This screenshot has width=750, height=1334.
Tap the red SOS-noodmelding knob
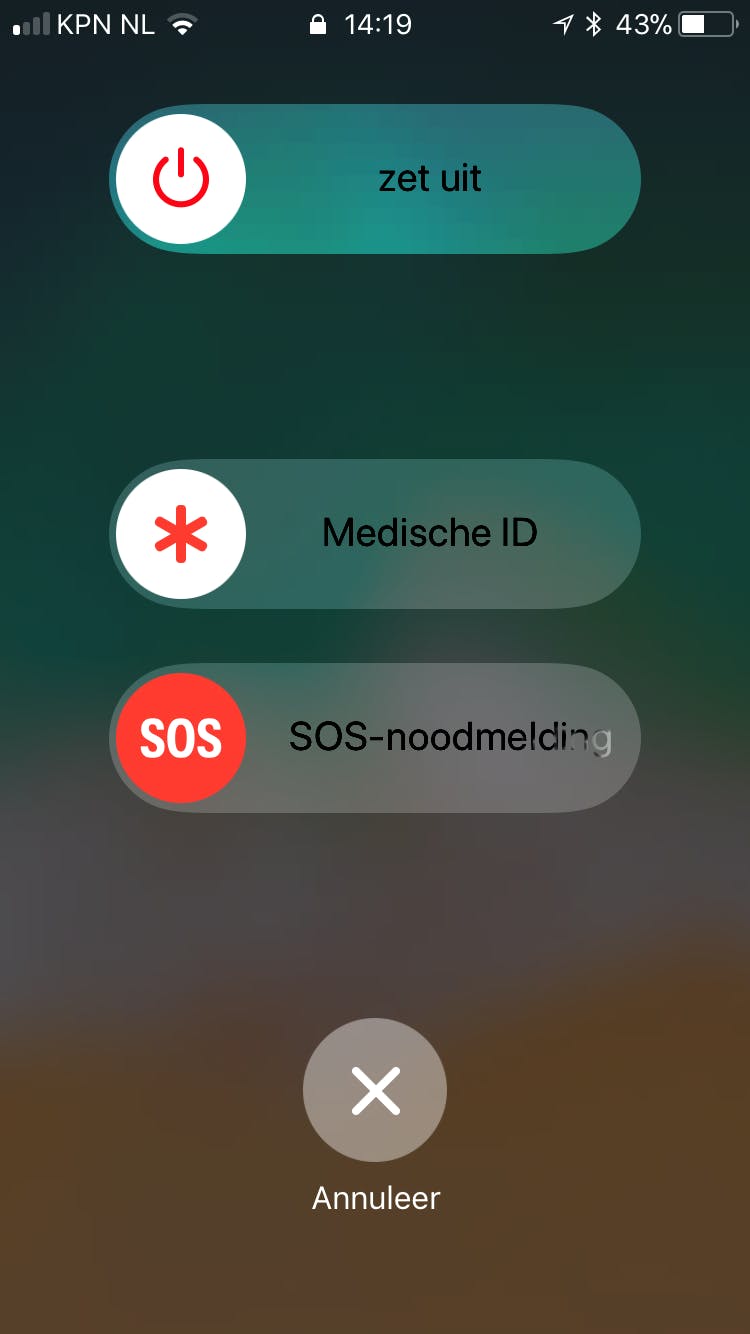click(181, 738)
